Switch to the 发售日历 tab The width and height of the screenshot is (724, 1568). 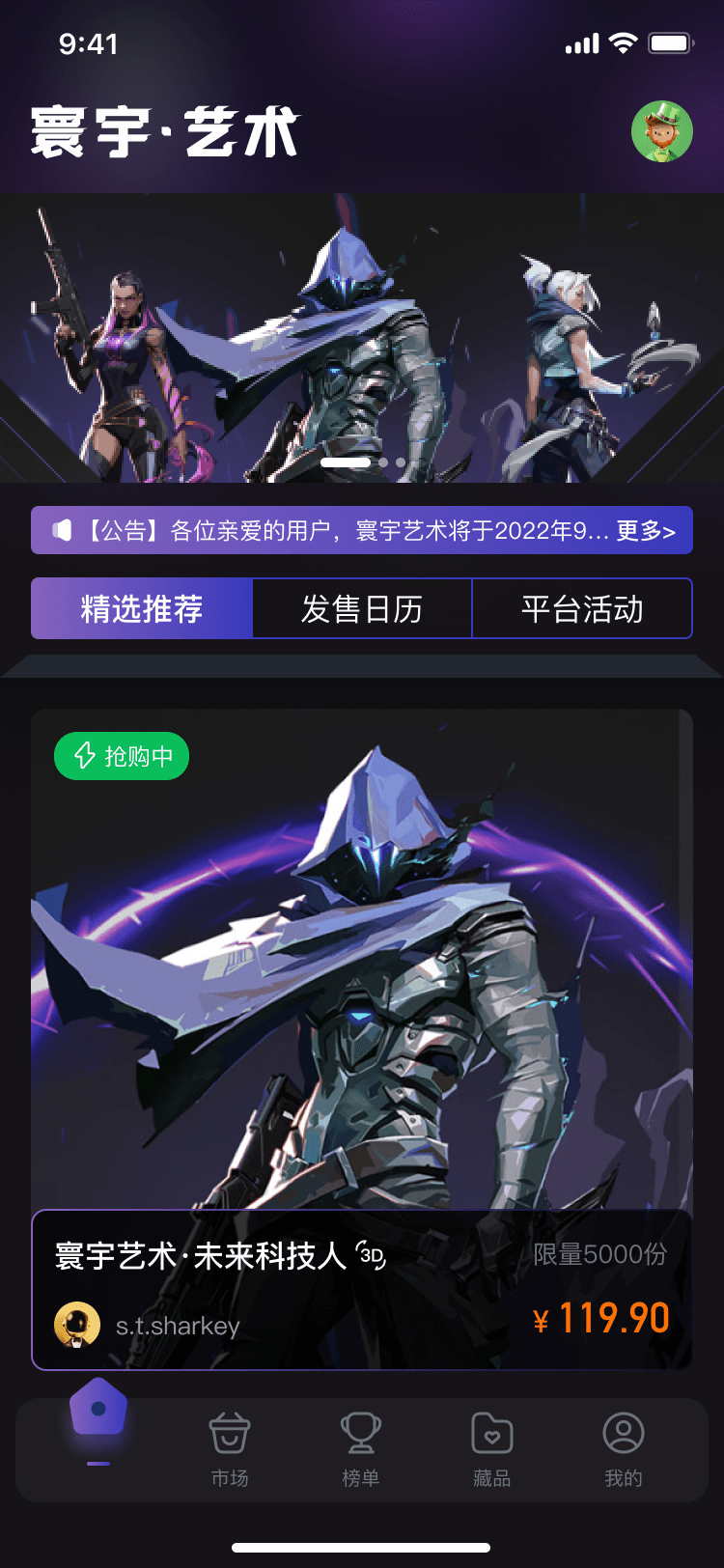[362, 608]
